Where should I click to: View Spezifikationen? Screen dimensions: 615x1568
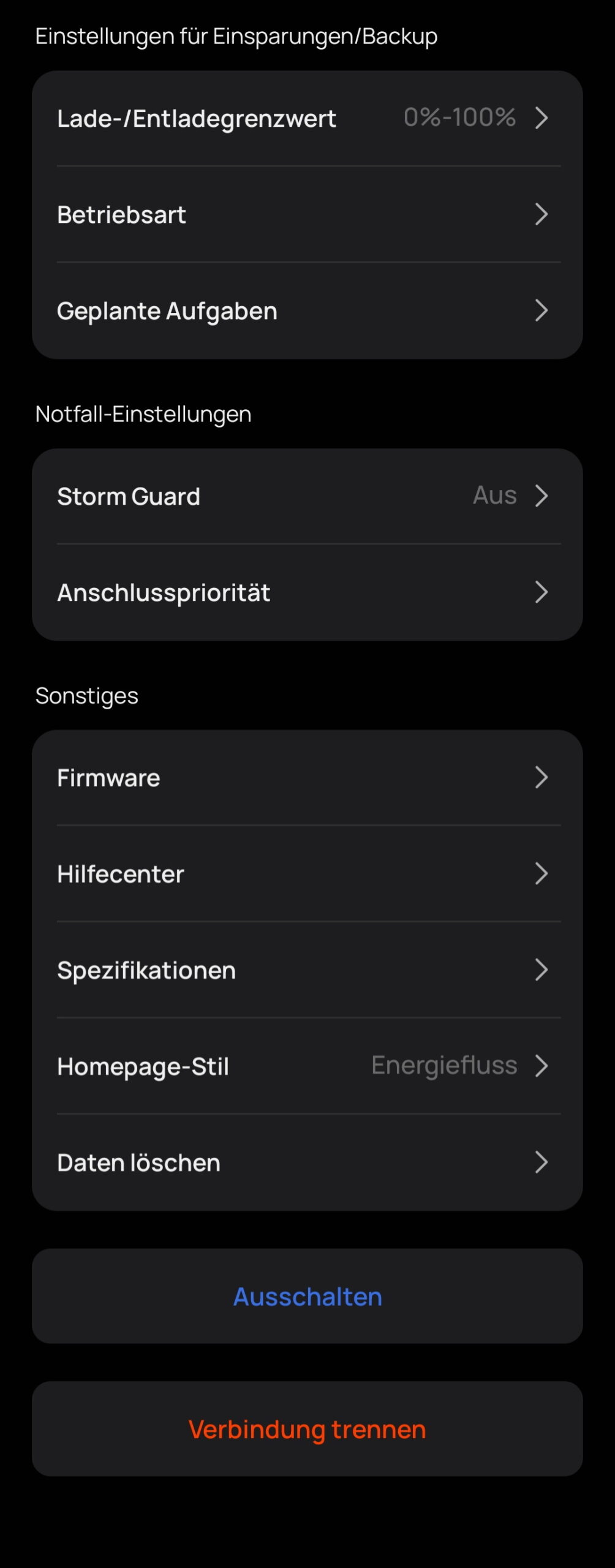(x=306, y=970)
